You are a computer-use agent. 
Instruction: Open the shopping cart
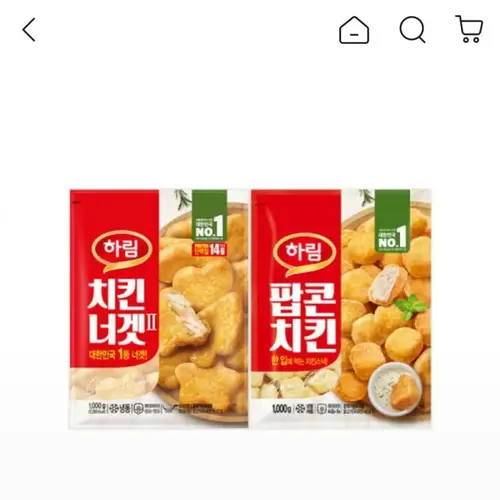469,29
